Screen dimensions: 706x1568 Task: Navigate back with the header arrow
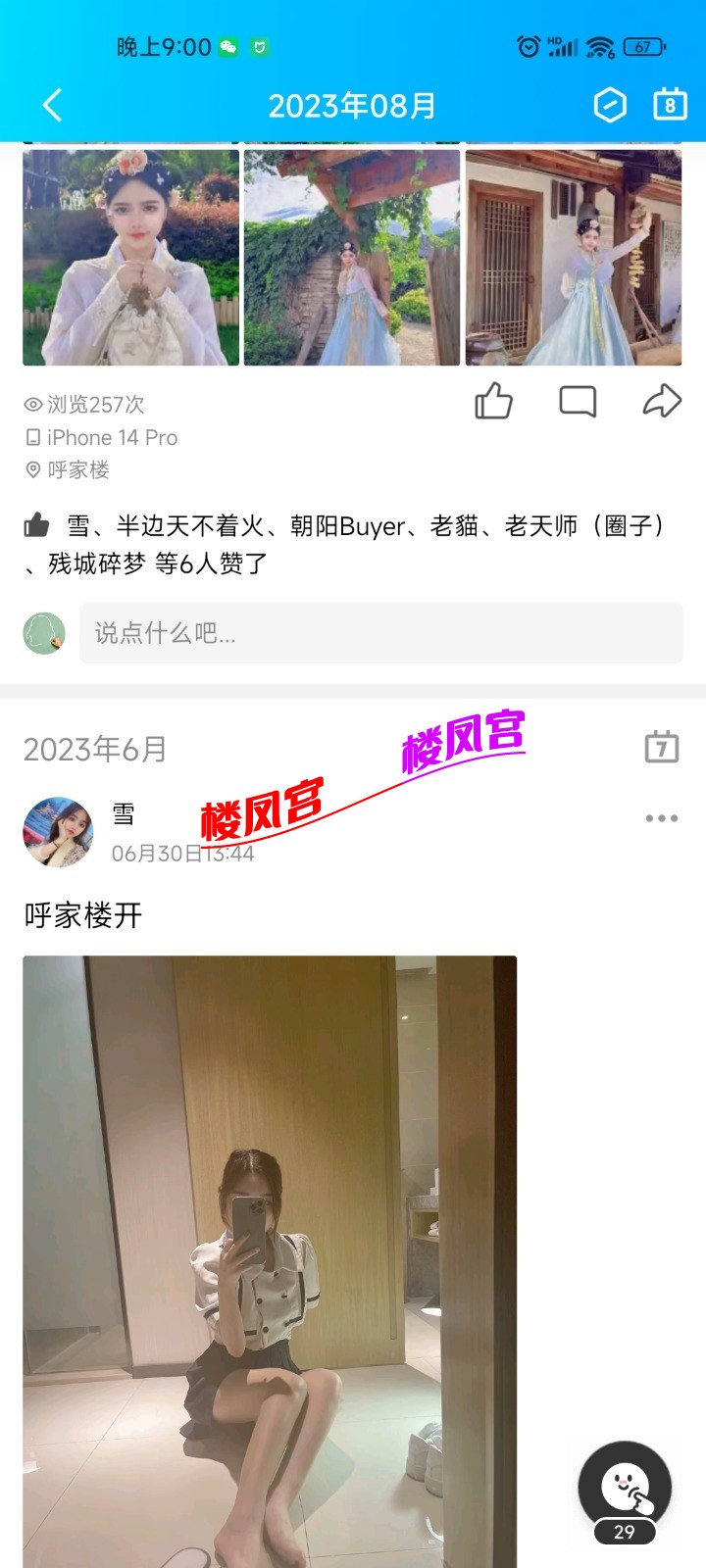(53, 104)
